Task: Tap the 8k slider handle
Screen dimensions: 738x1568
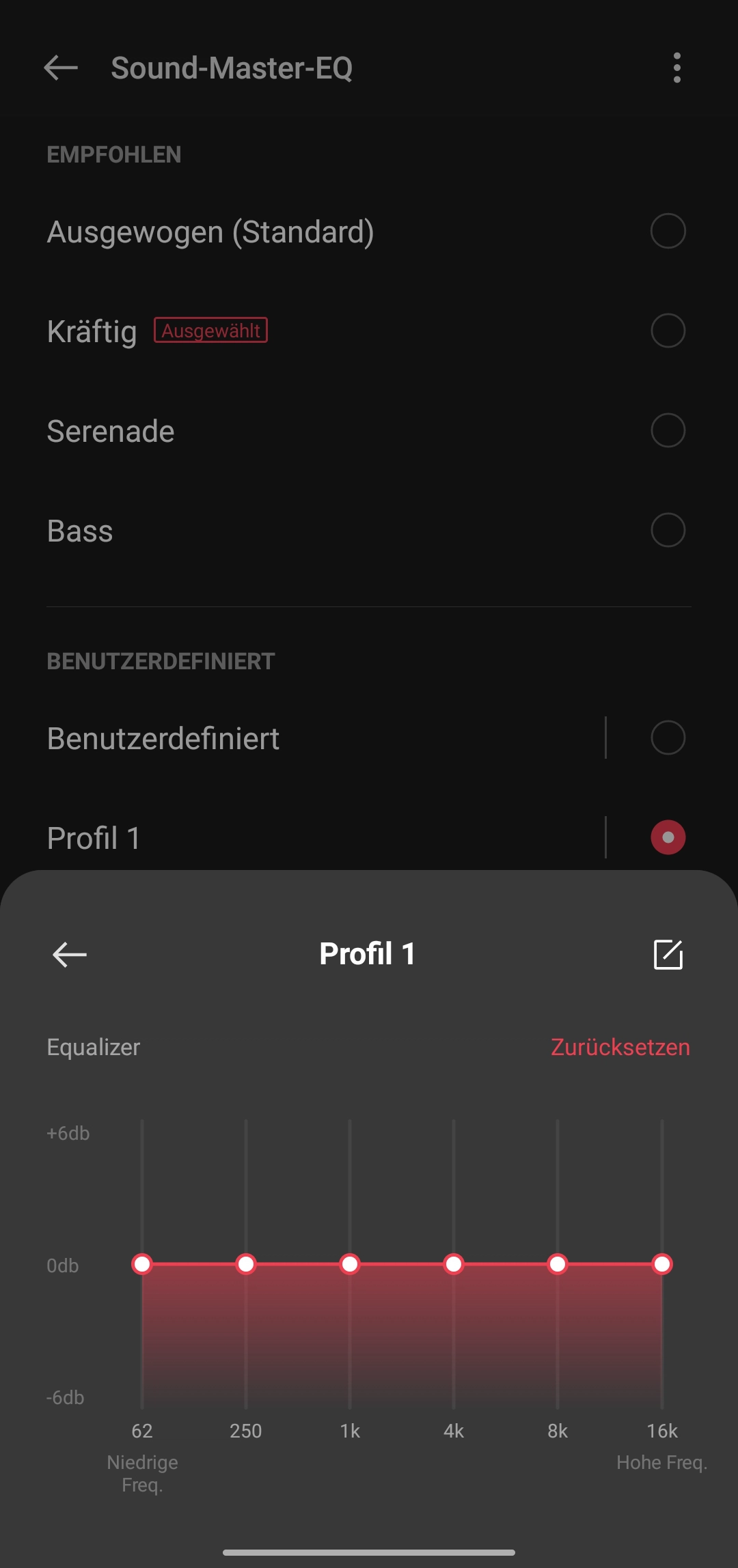Action: [x=558, y=1264]
